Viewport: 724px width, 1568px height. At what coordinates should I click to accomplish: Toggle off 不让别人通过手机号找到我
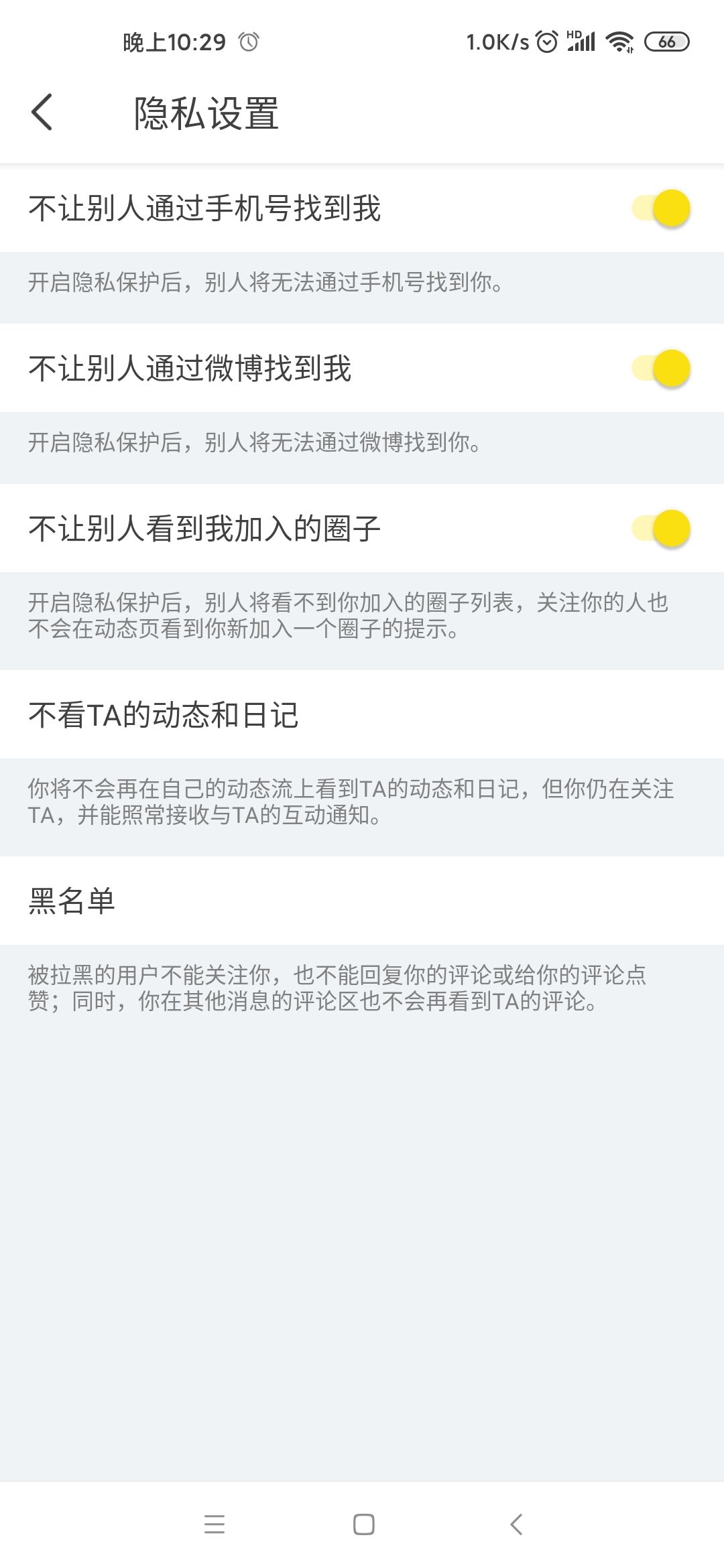[x=661, y=208]
